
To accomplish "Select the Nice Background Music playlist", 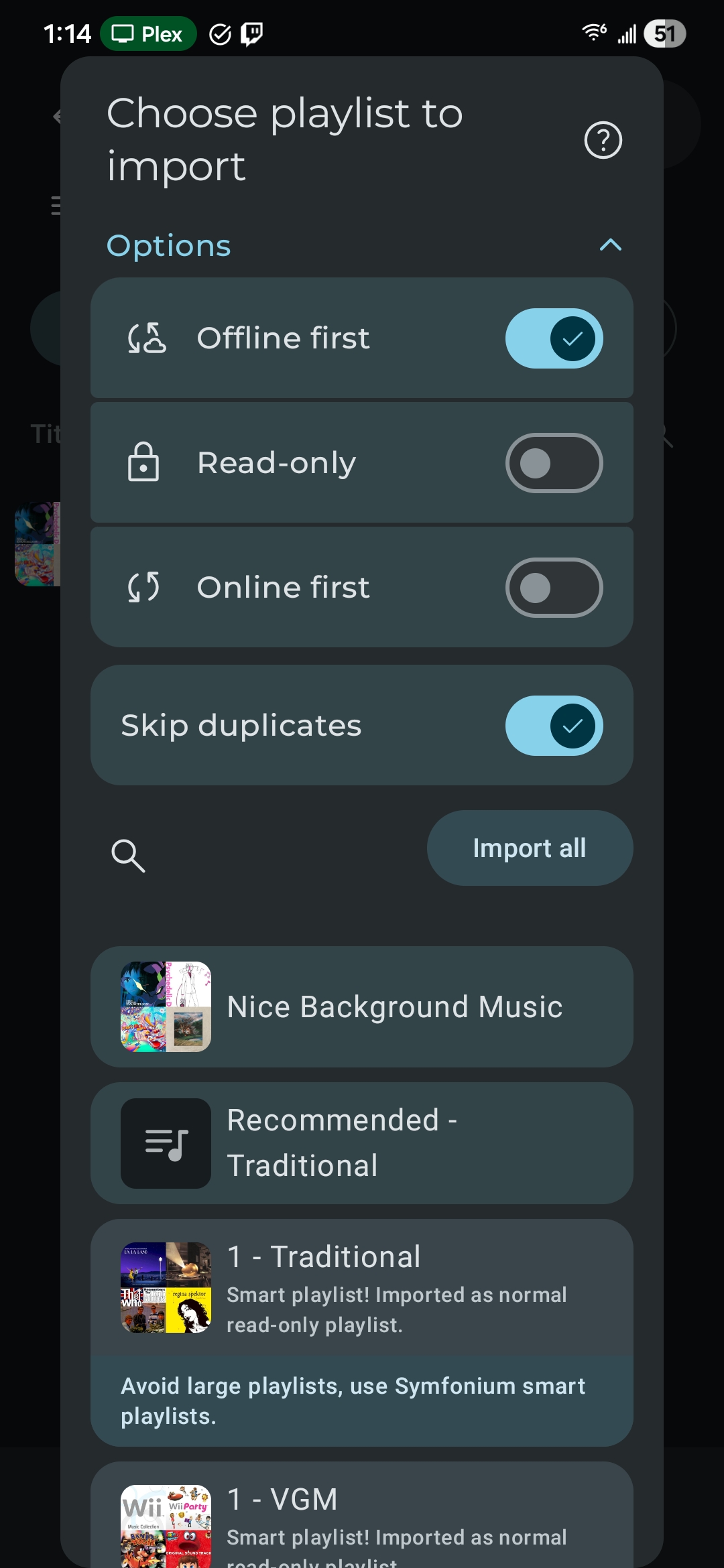I will point(362,1007).
